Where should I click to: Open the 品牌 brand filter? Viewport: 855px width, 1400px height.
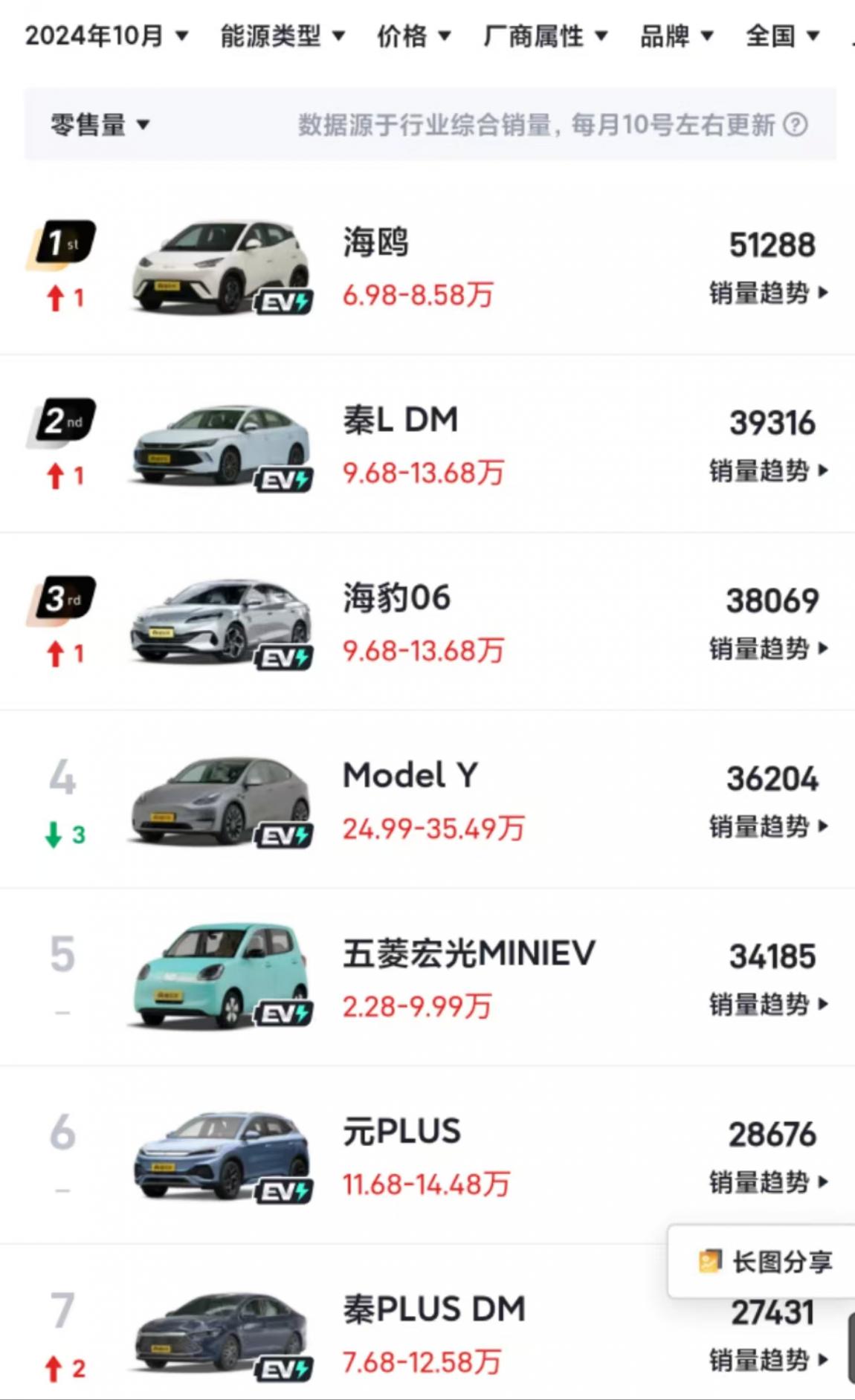677,35
